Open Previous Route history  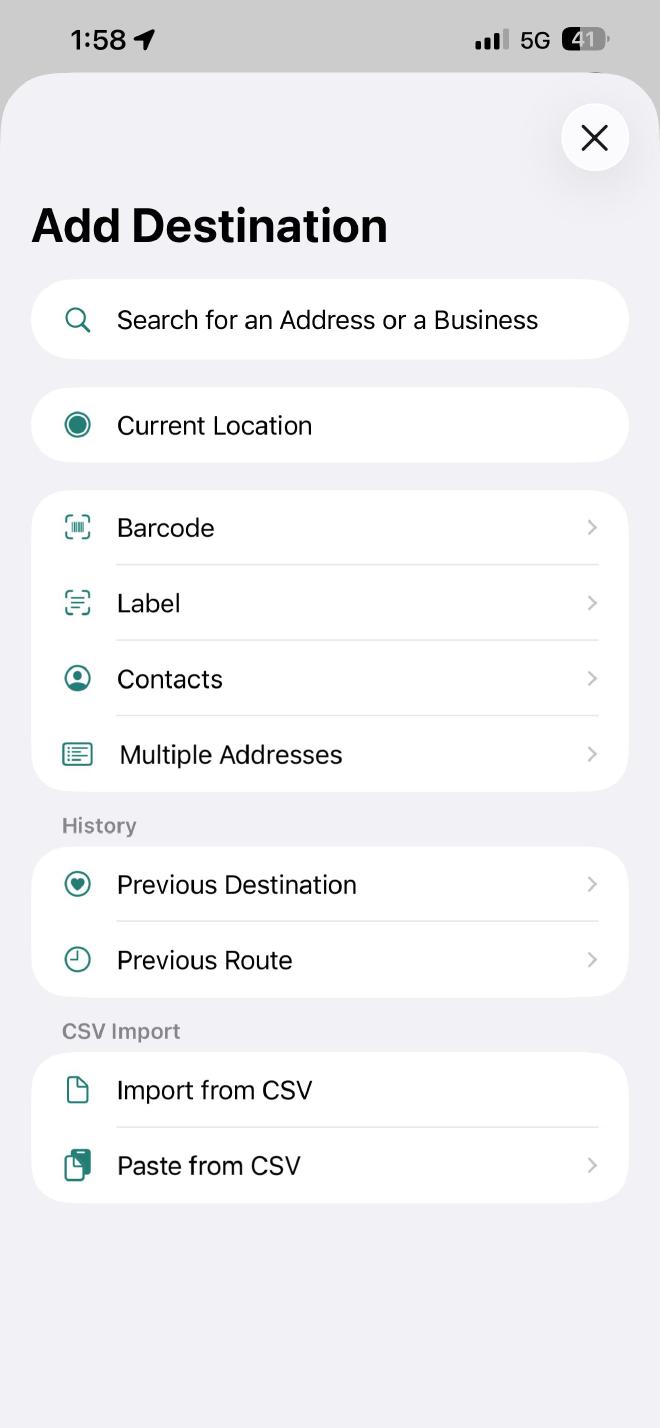[330, 960]
